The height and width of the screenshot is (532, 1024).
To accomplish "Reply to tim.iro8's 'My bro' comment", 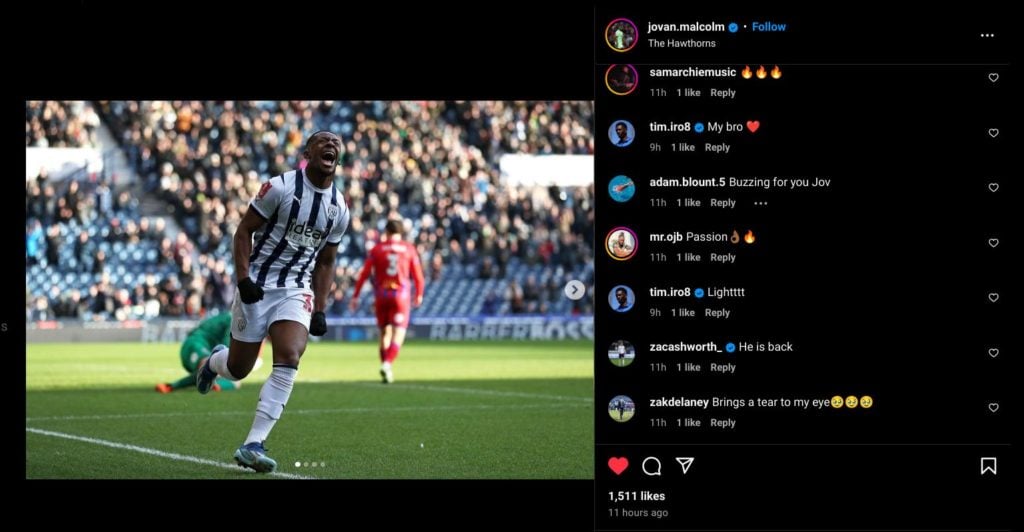I will pyautogui.click(x=717, y=147).
